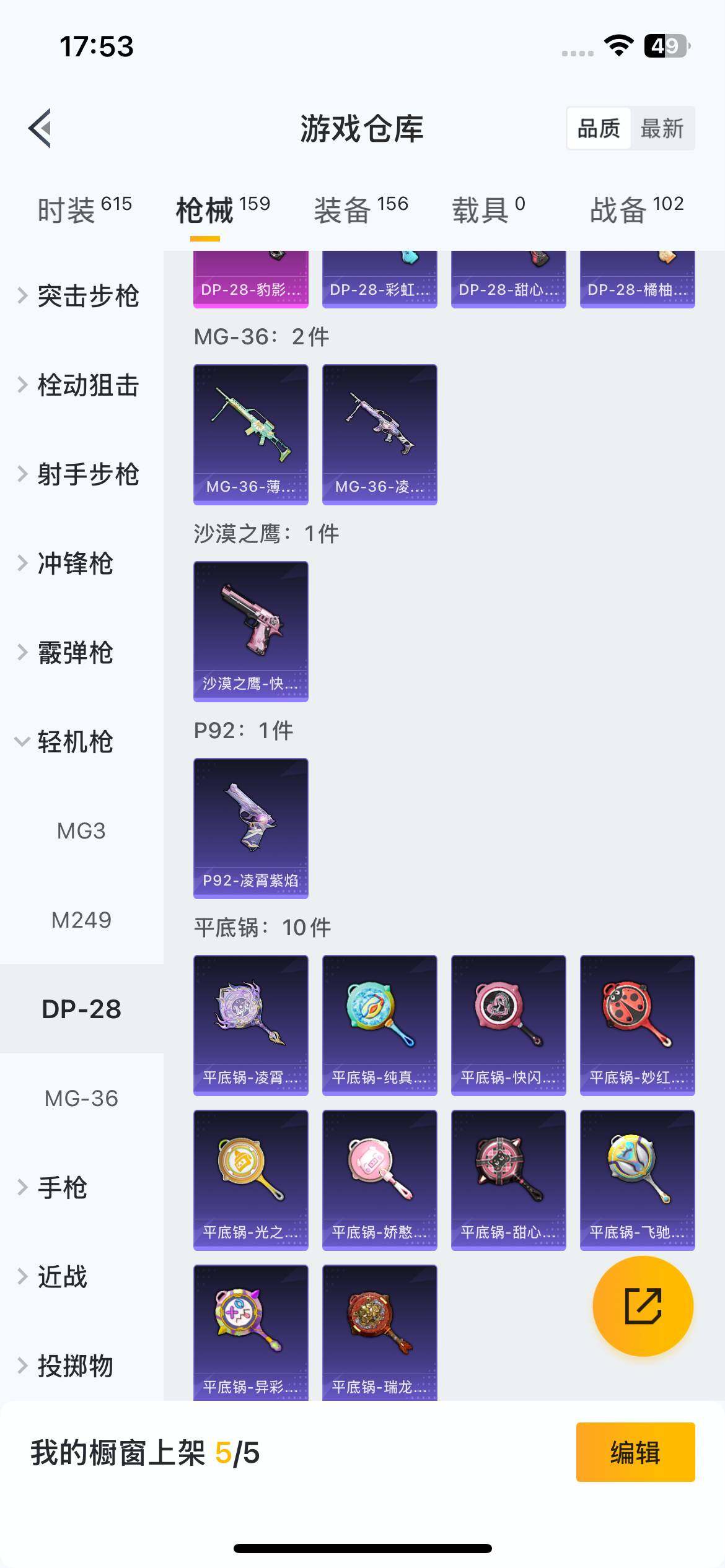
Task: Open the share/export icon at bottom right
Action: click(643, 1305)
